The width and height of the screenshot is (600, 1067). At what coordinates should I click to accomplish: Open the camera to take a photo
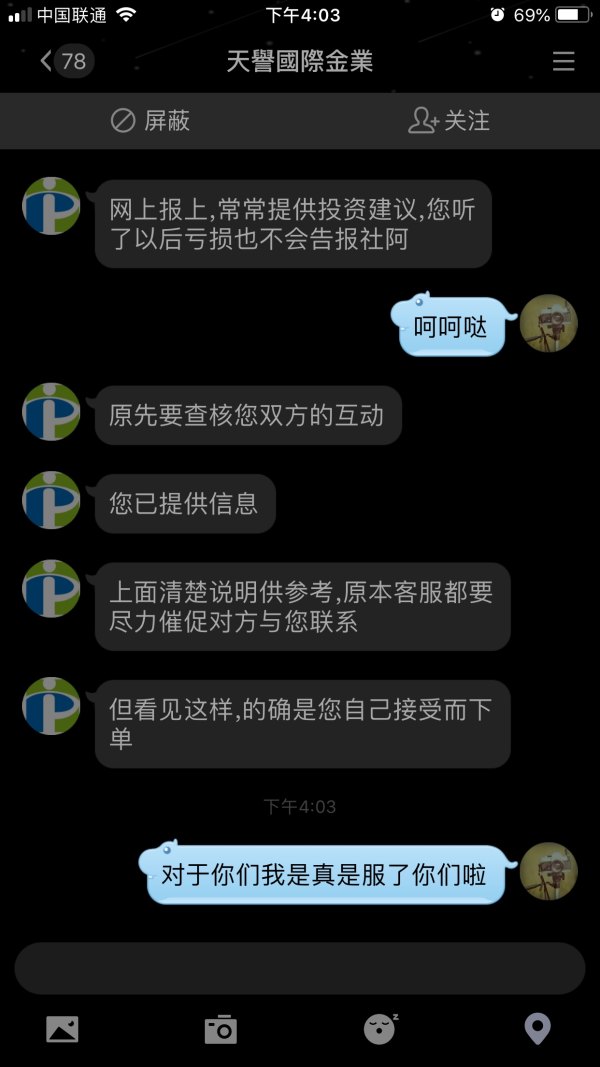220,1028
